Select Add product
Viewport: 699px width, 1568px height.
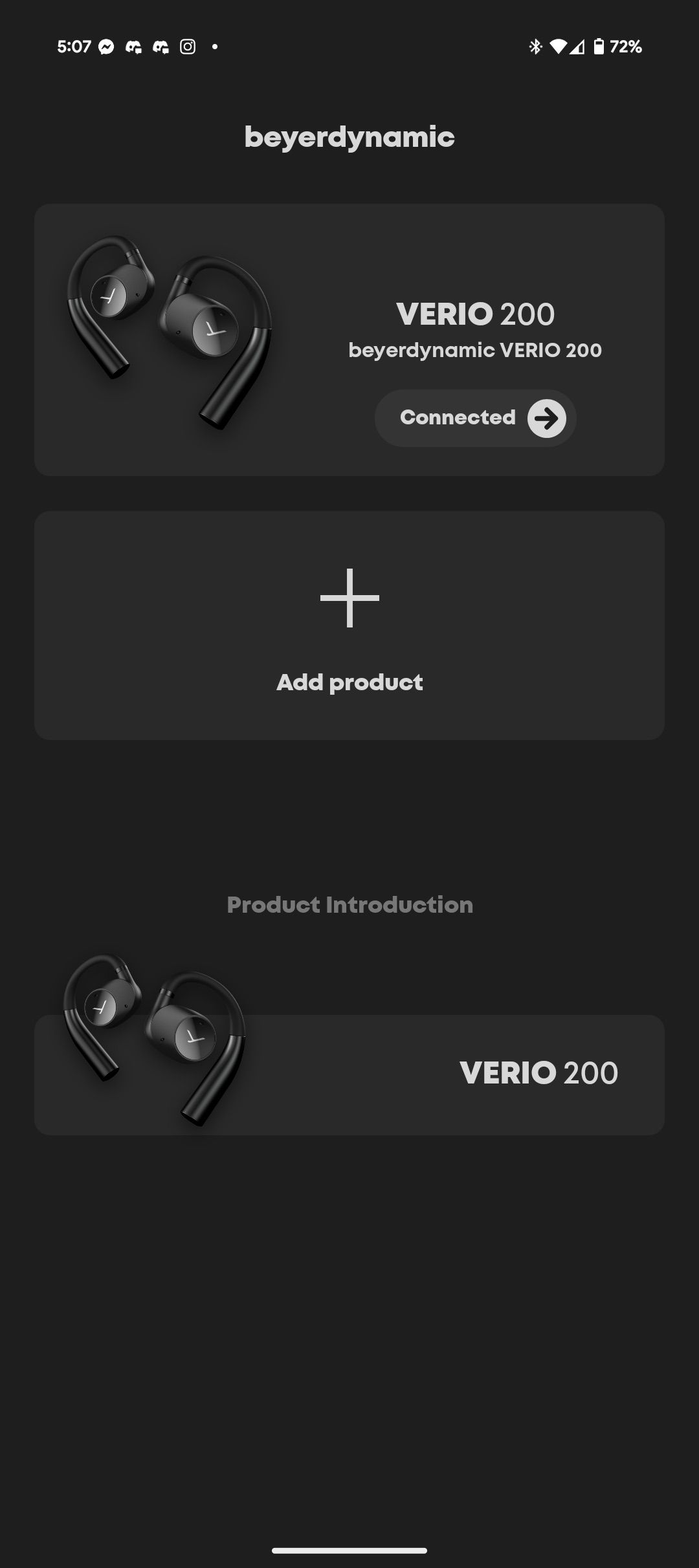(349, 681)
